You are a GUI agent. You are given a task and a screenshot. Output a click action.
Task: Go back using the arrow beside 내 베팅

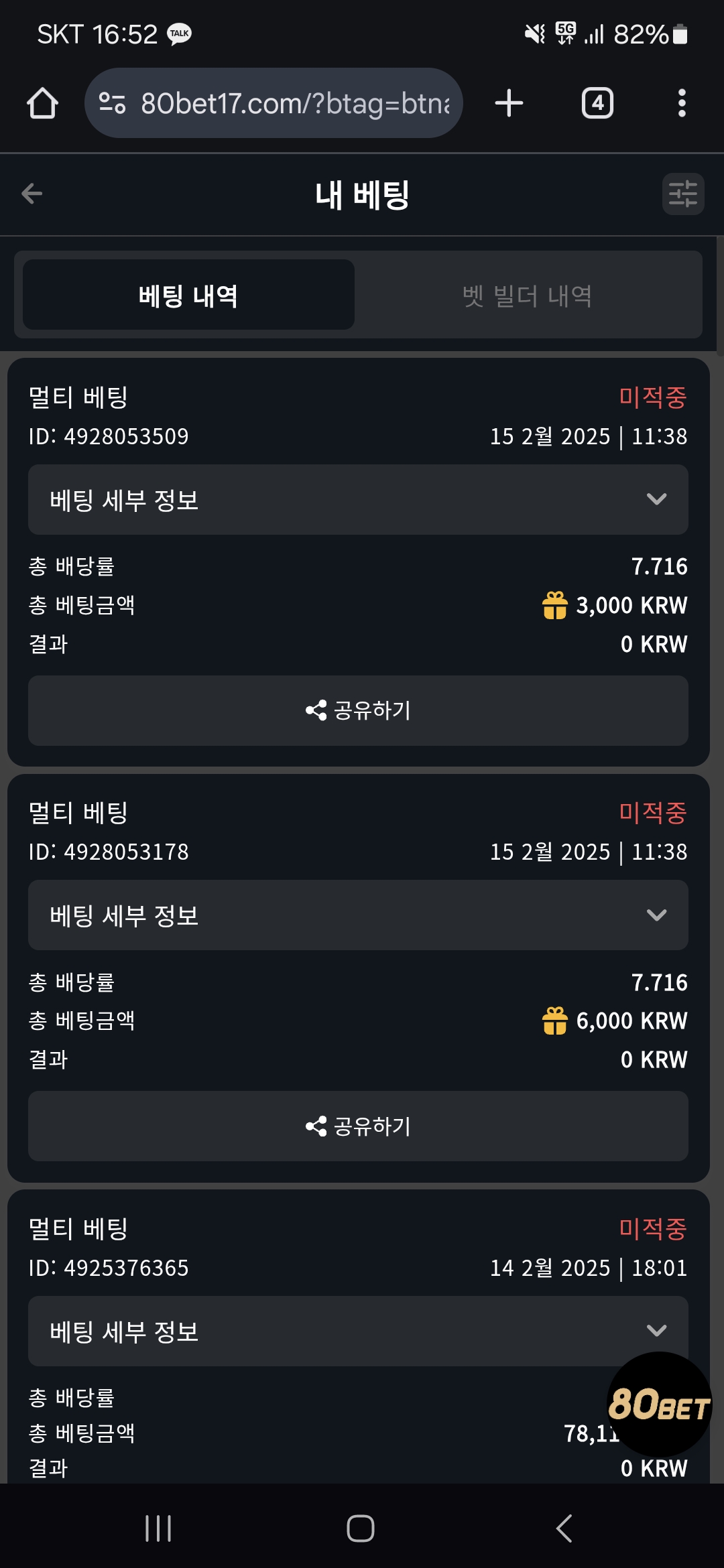click(32, 194)
